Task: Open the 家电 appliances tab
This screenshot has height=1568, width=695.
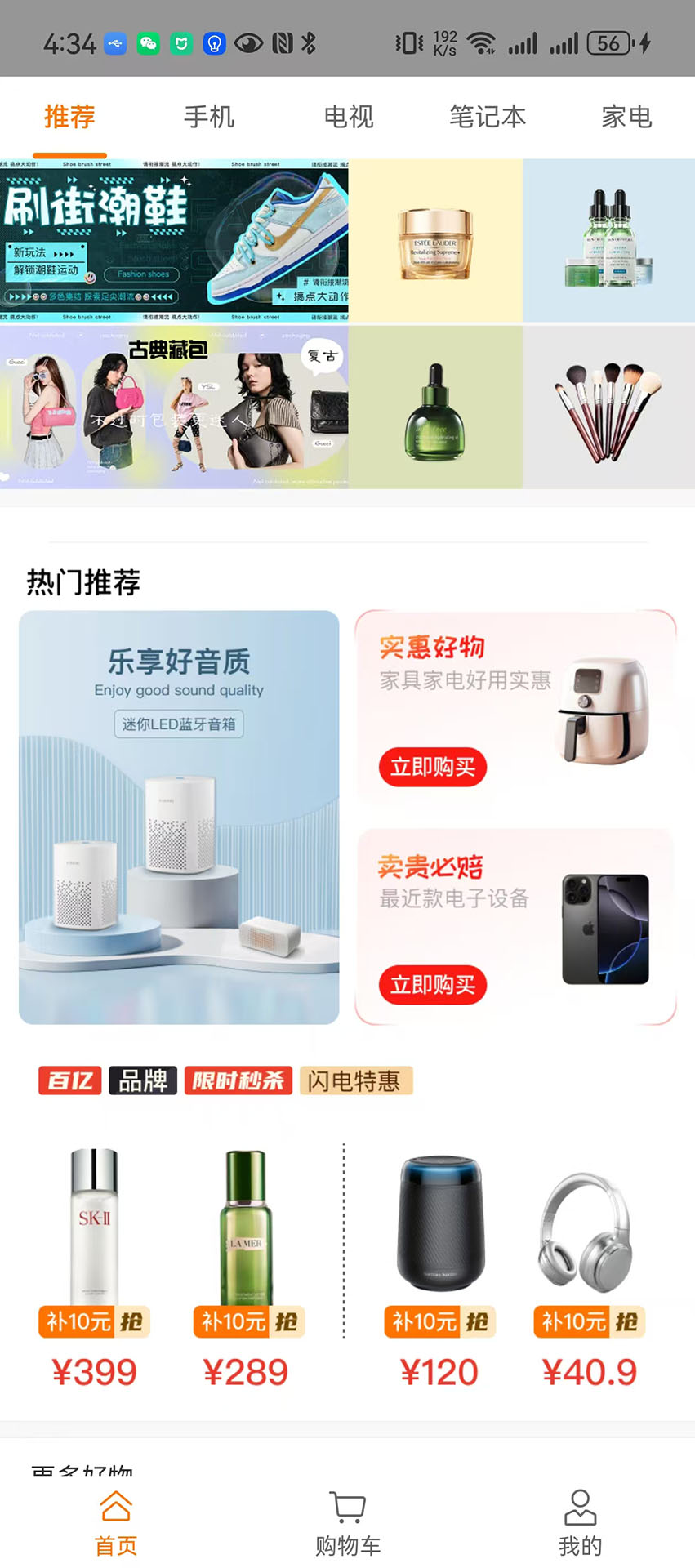Action: 626,117
